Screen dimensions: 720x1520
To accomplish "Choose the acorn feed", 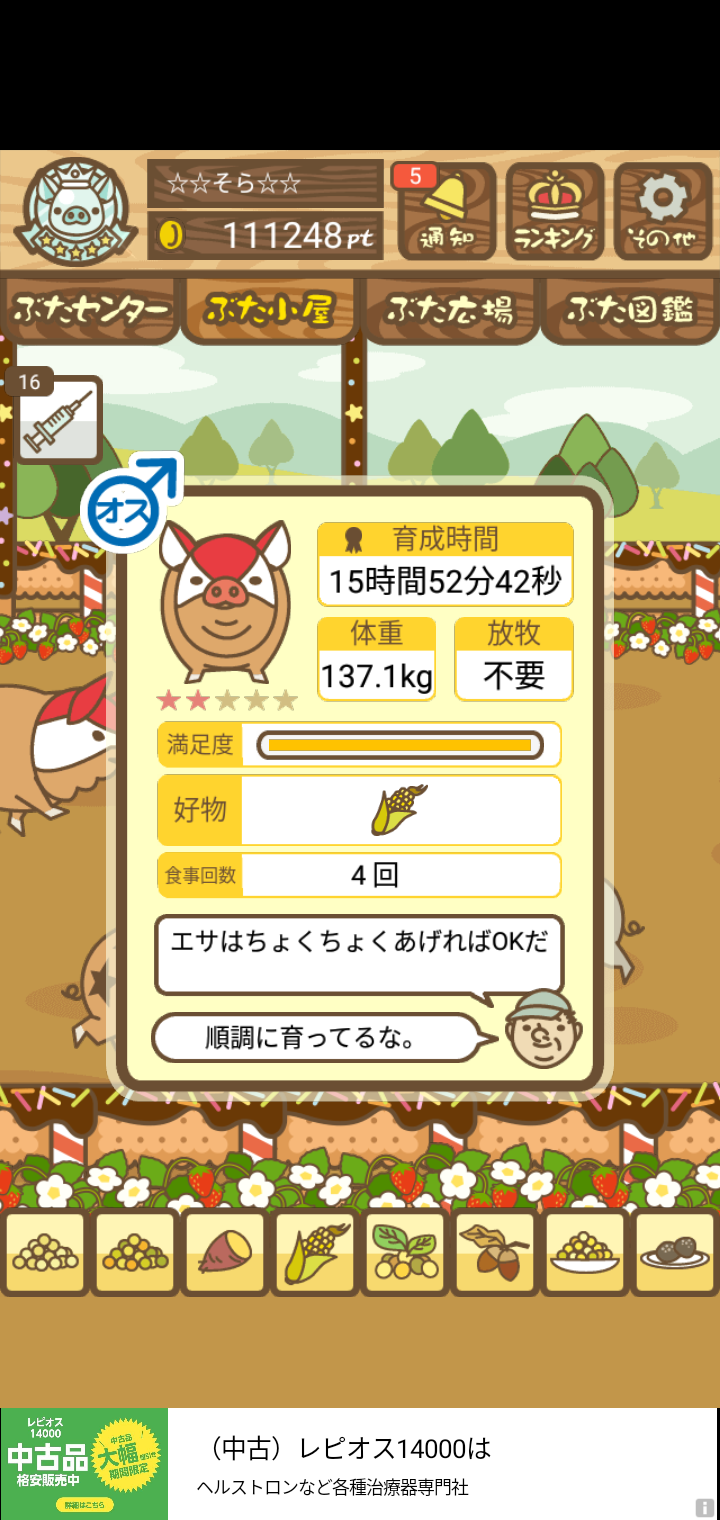I will click(495, 1252).
